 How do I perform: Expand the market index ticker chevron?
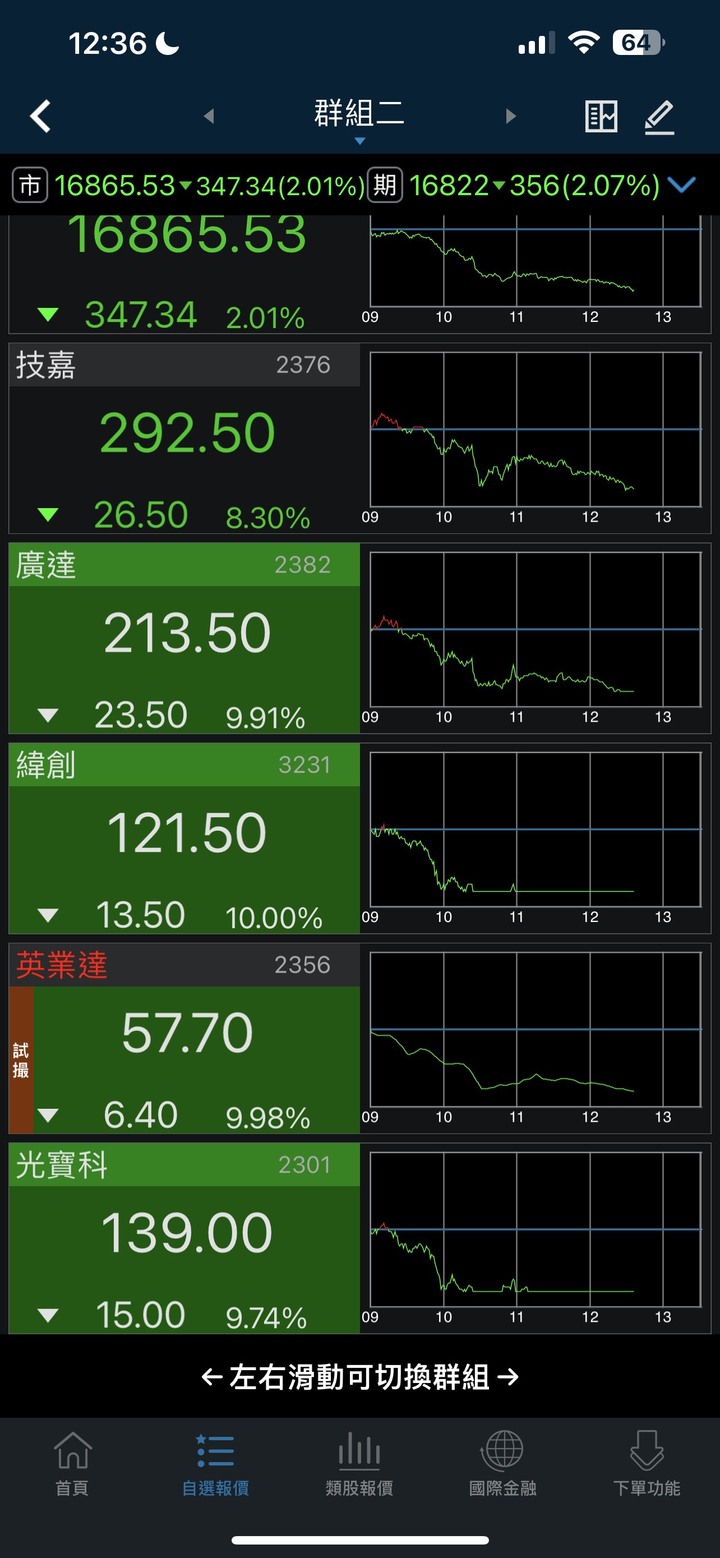tap(682, 185)
